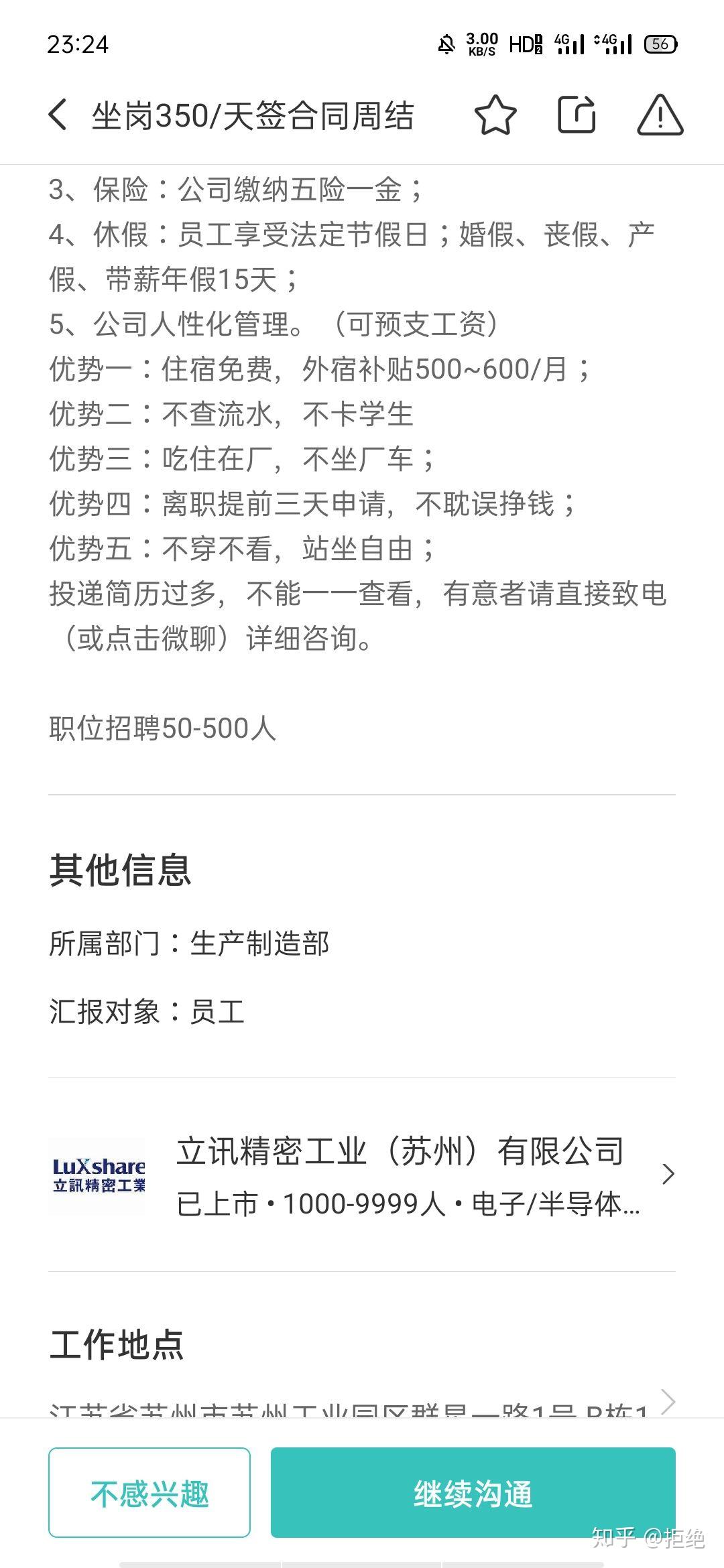Expand company details with the right chevron

pyautogui.click(x=666, y=1173)
